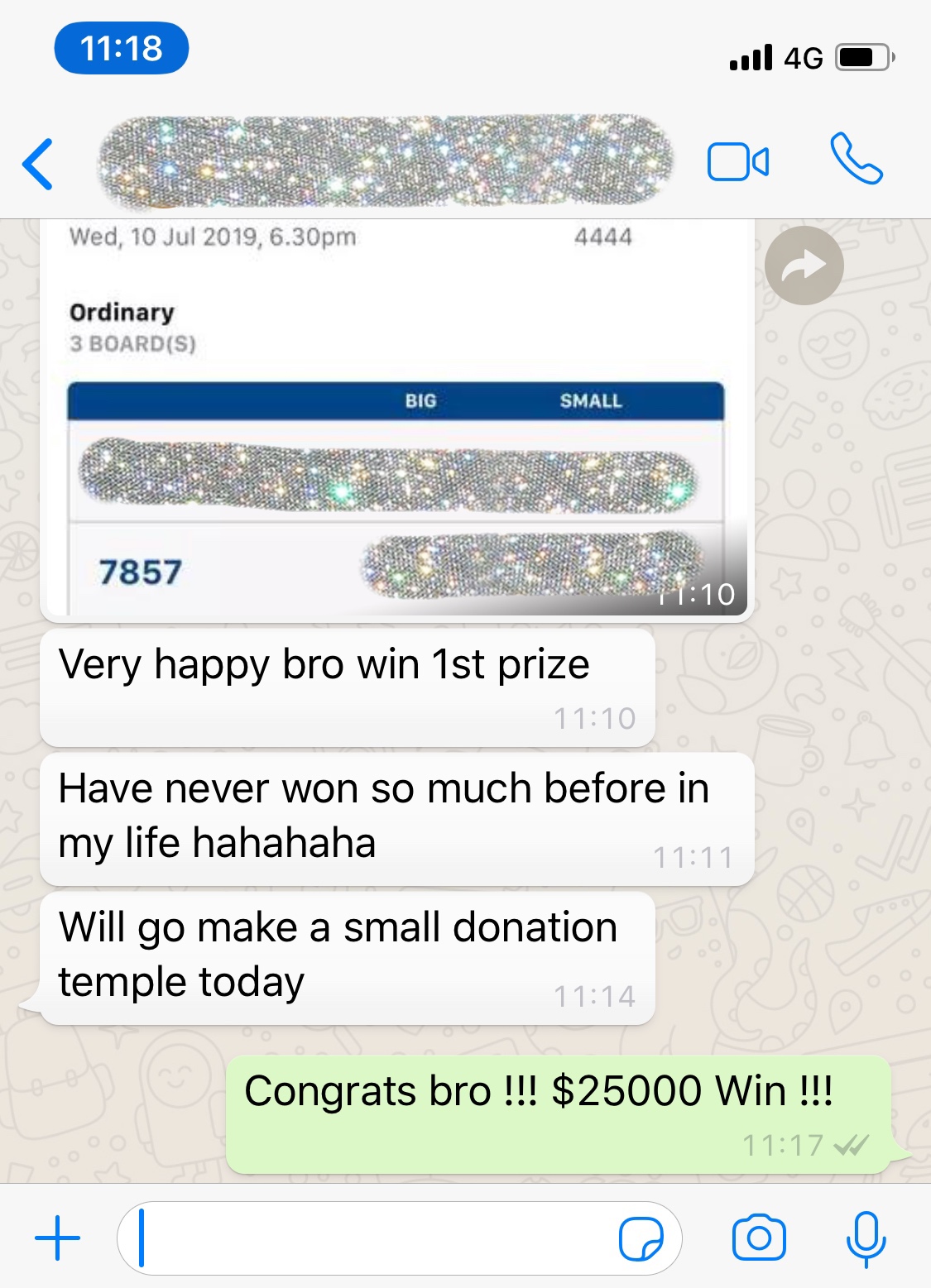This screenshot has height=1288, width=931.
Task: Open the attachment plus menu
Action: (x=57, y=1238)
